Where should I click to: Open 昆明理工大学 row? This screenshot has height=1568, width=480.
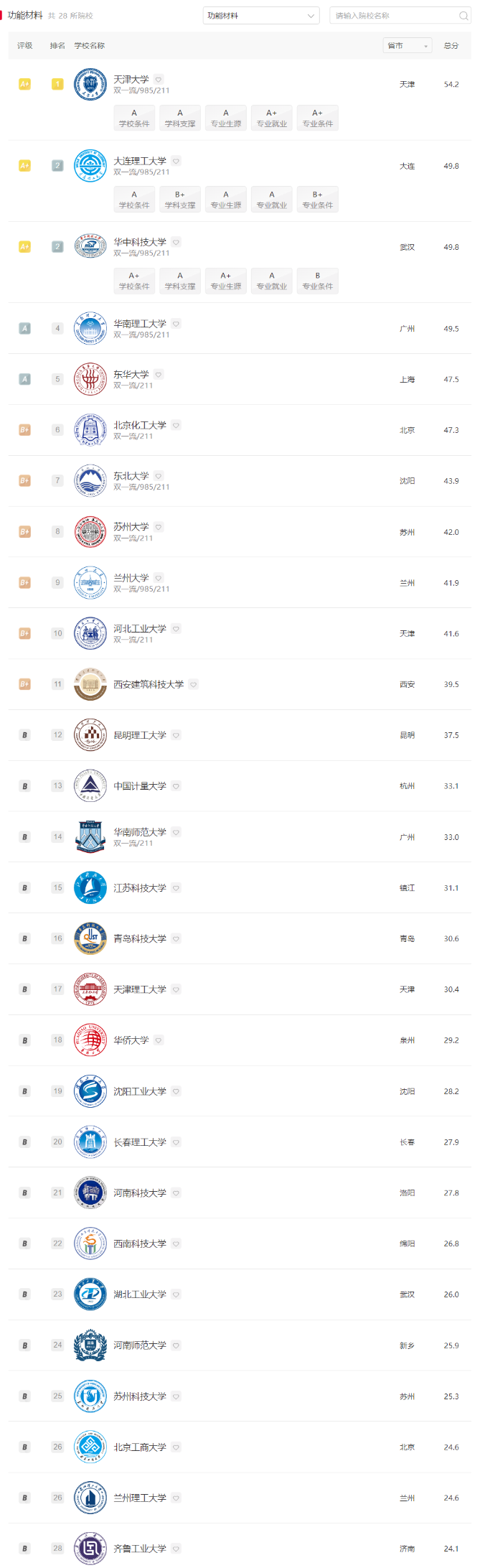coord(140,735)
